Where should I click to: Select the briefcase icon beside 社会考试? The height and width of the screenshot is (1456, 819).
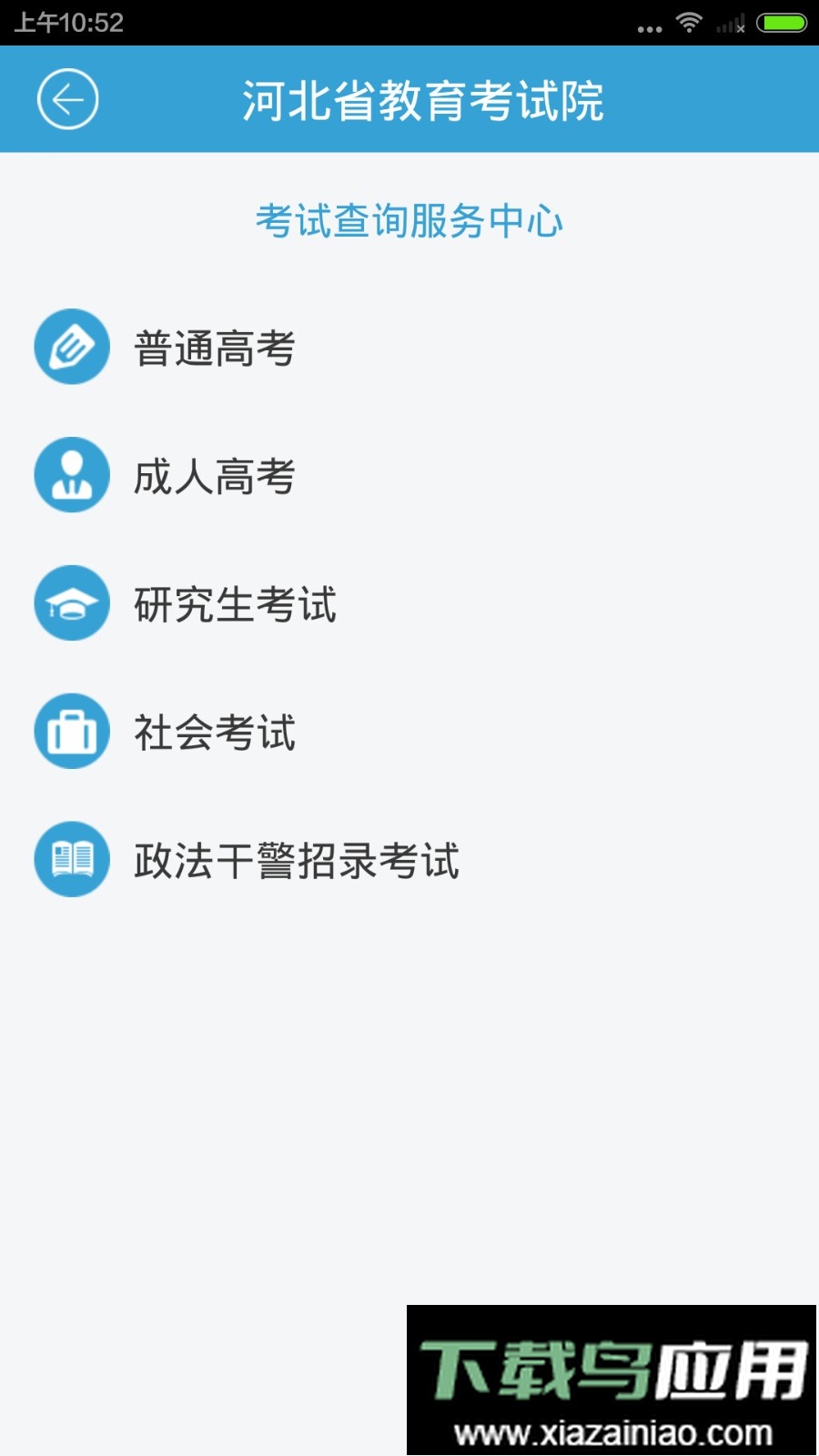[x=72, y=732]
